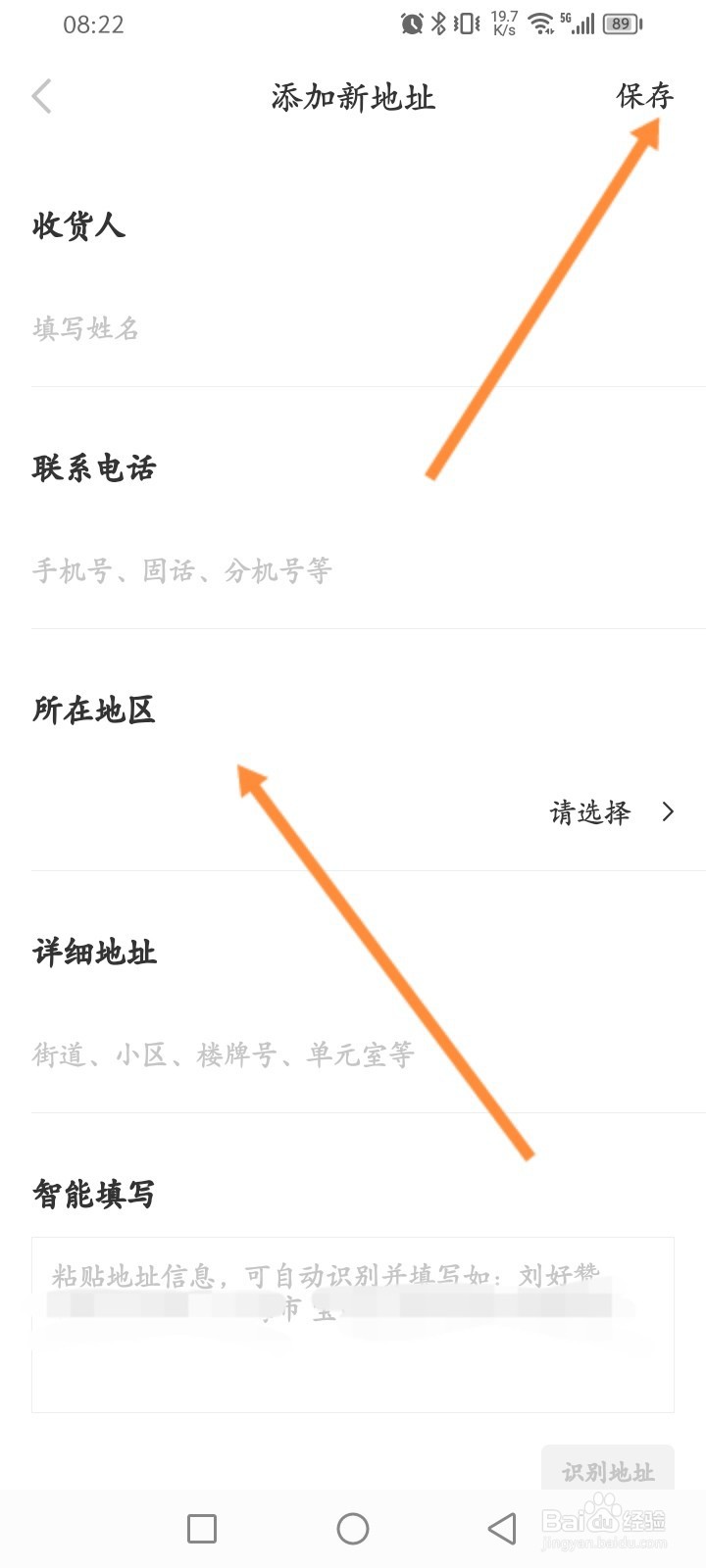Tap the 识别地址 recognize address button

pos(608,1471)
